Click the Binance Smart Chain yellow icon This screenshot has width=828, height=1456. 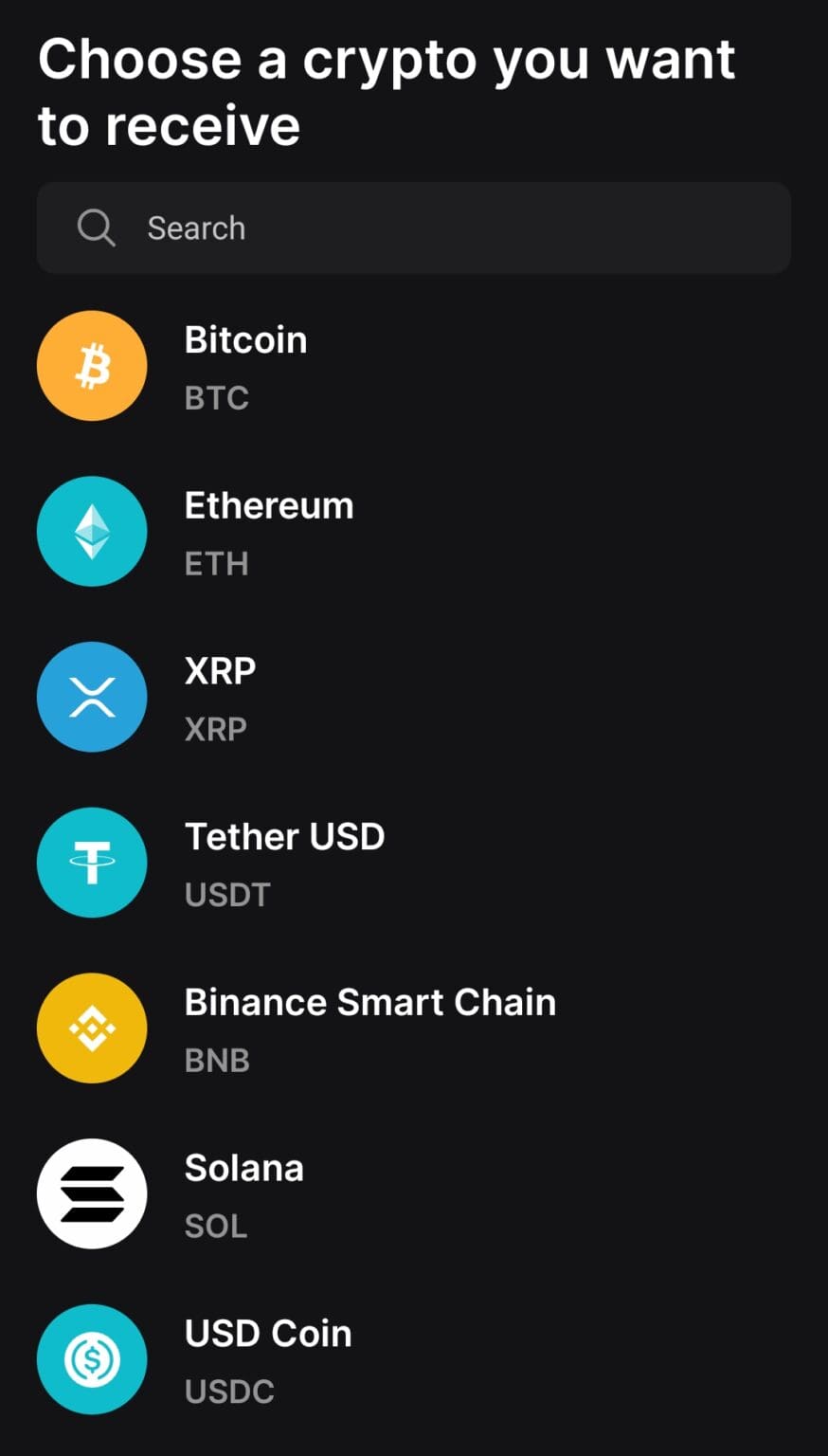(x=92, y=1028)
